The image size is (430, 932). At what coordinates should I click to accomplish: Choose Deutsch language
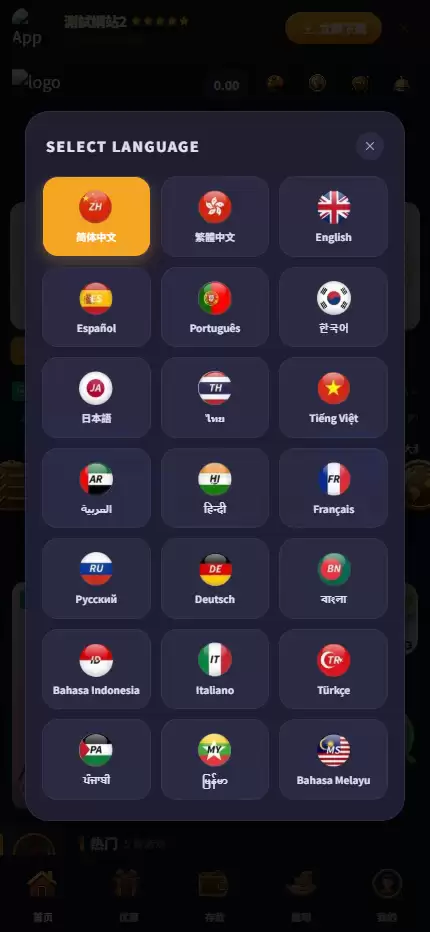pos(215,578)
